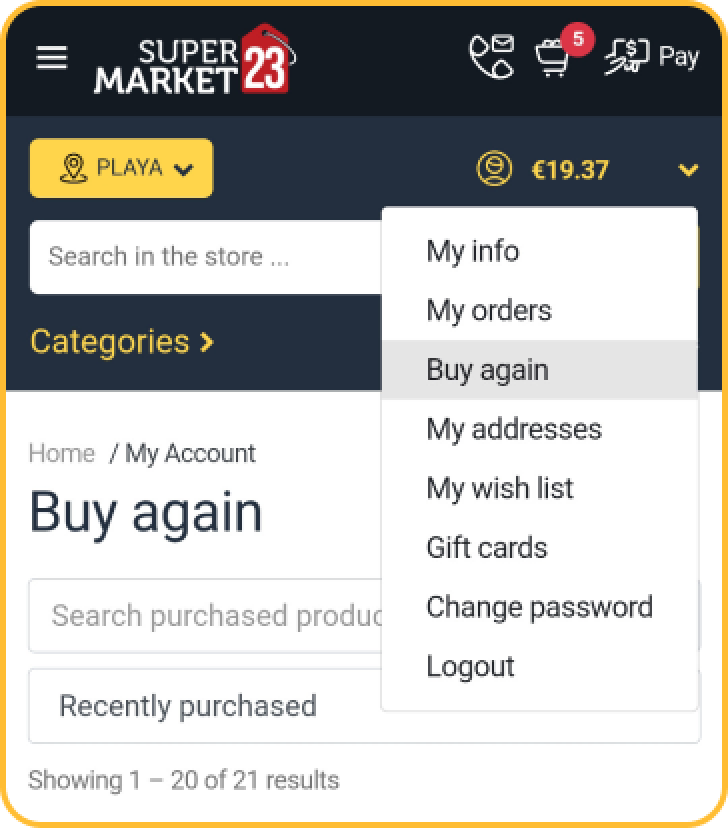Change the PLAYA location

121,168
